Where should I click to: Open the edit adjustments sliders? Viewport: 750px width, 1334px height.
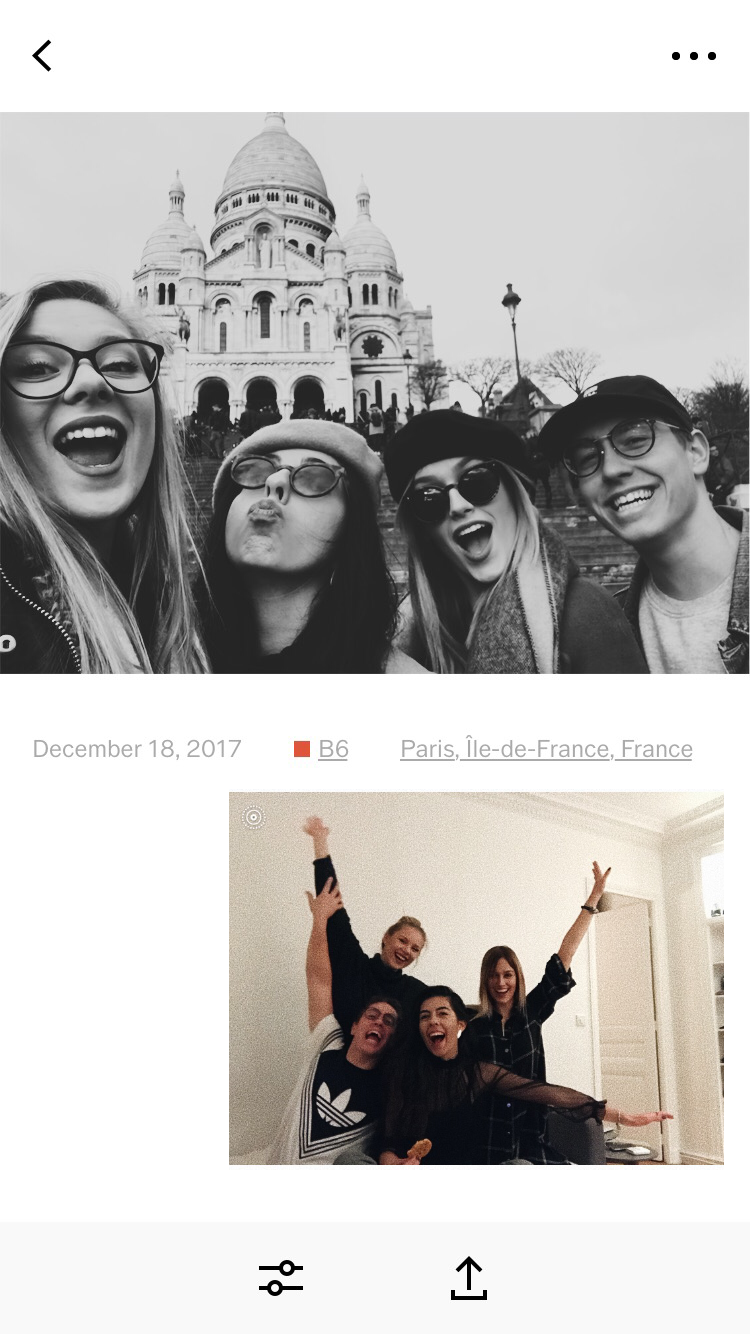coord(281,1278)
